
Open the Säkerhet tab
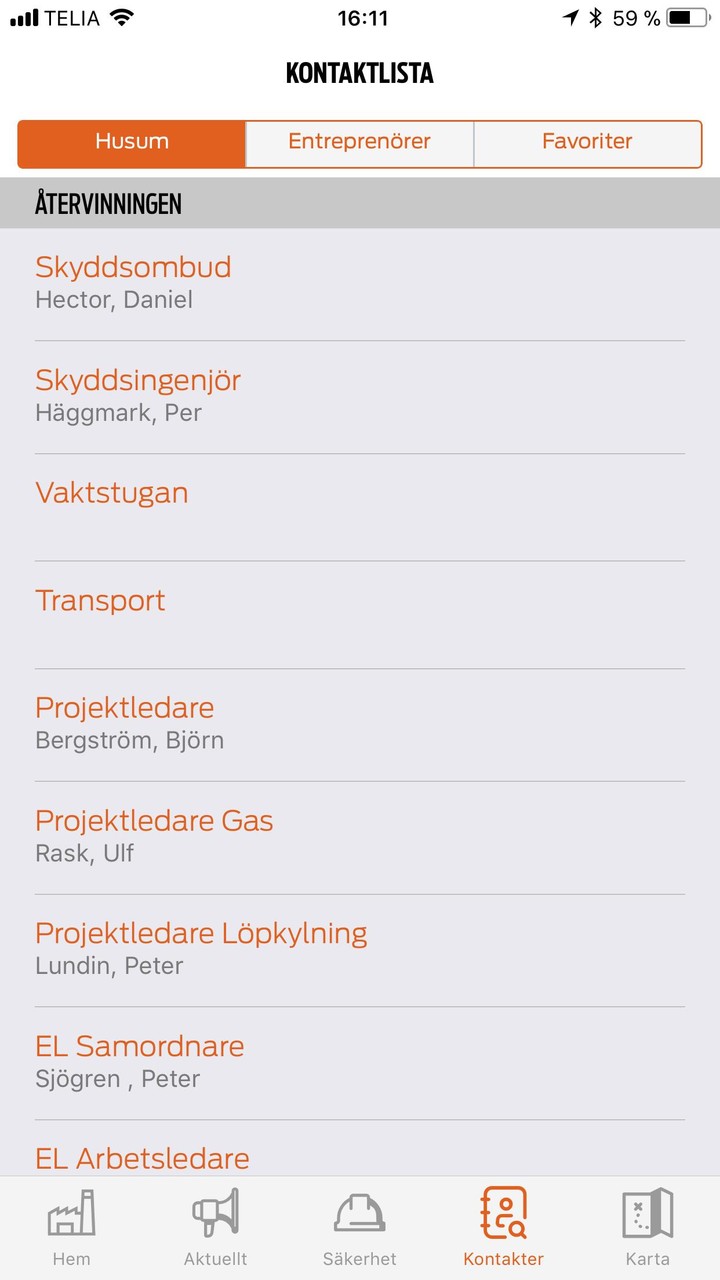(x=359, y=1228)
